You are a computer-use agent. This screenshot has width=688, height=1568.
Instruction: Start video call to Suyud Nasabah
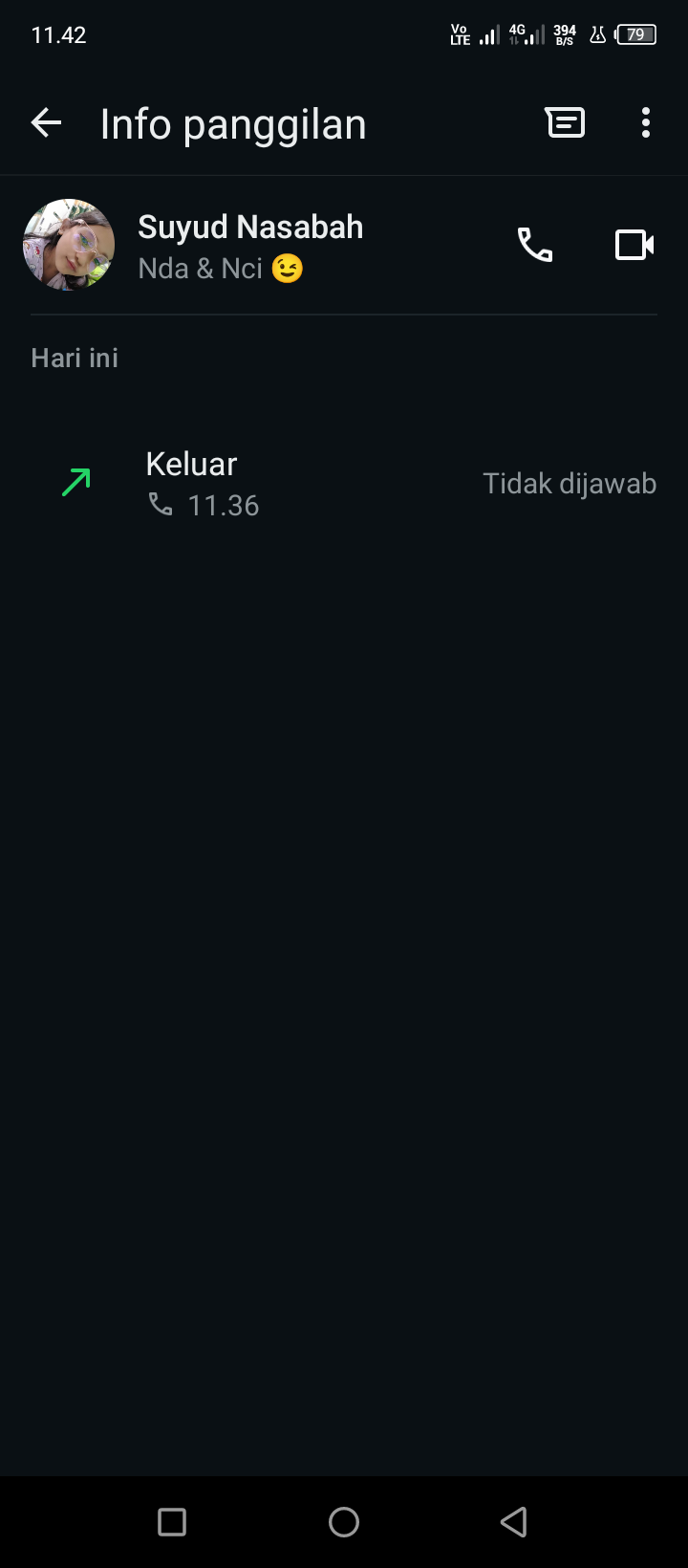[x=634, y=246]
